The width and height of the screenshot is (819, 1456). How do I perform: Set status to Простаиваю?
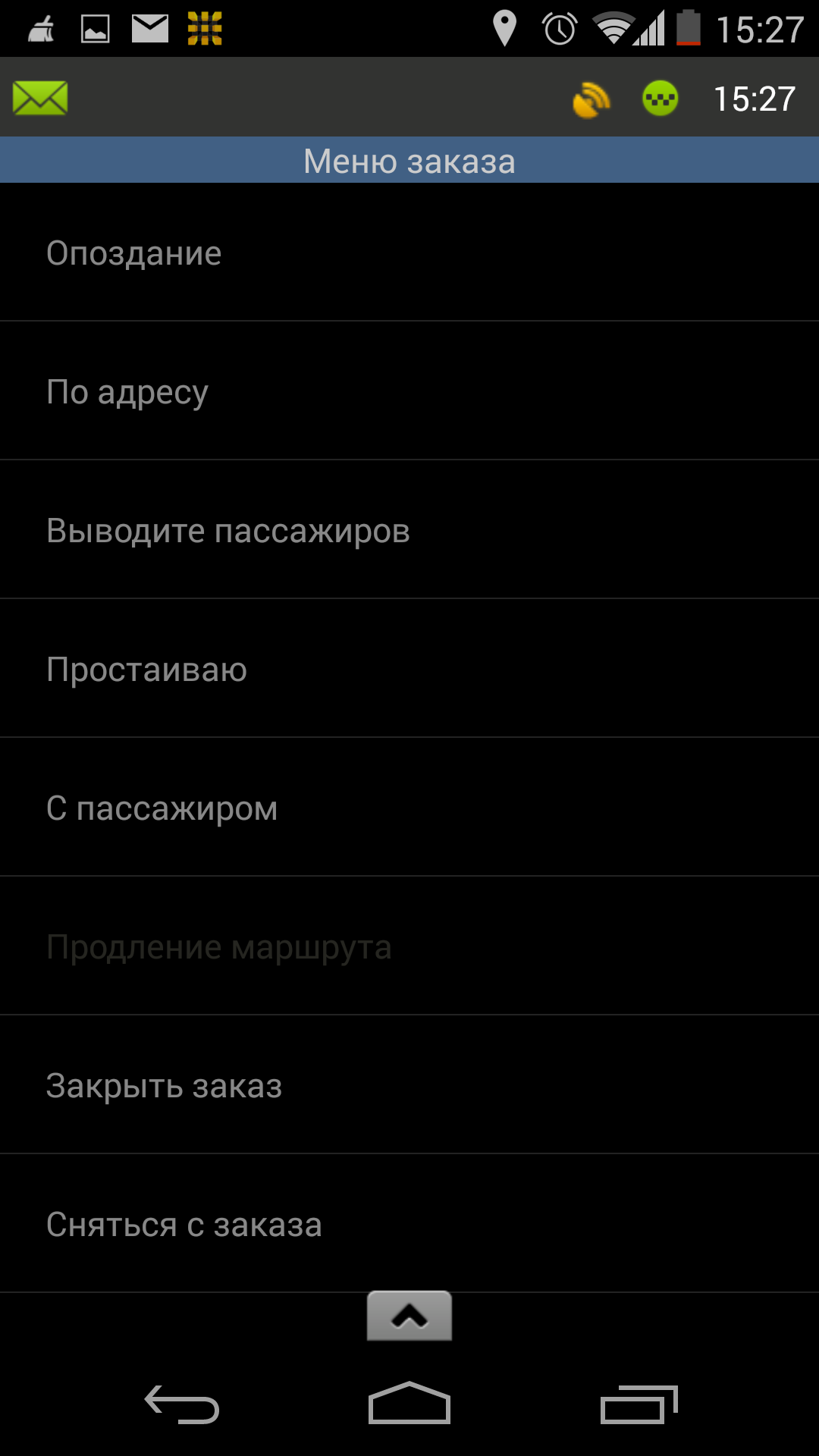(x=409, y=670)
